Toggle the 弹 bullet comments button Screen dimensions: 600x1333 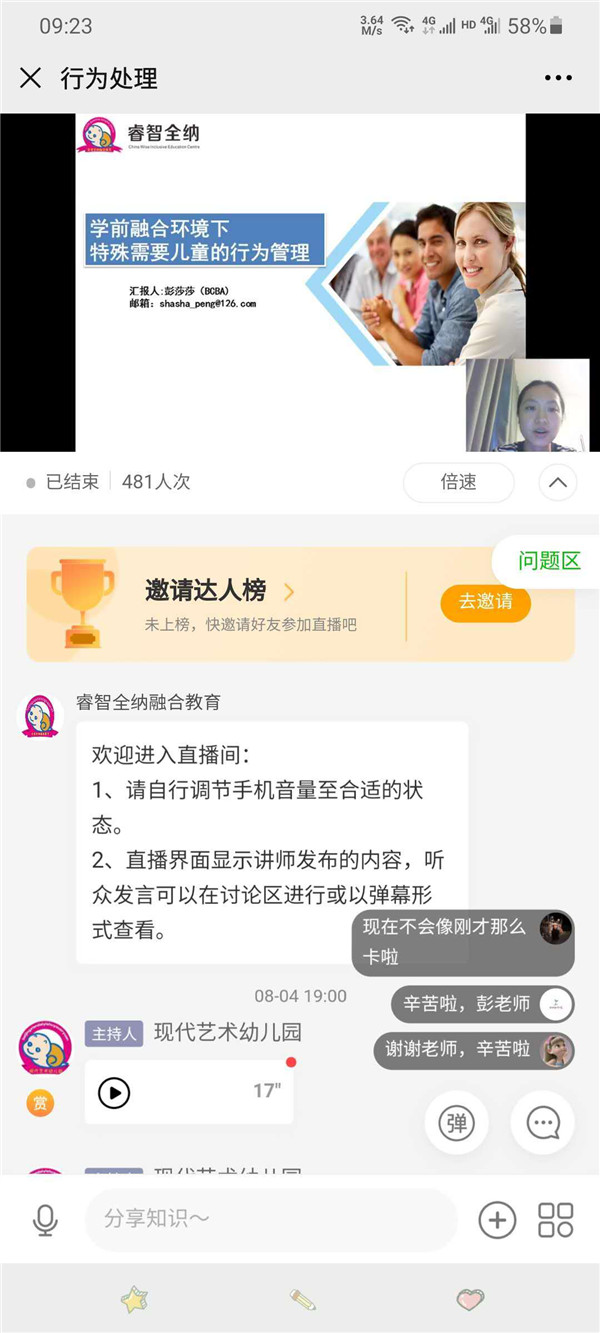pos(456,1122)
